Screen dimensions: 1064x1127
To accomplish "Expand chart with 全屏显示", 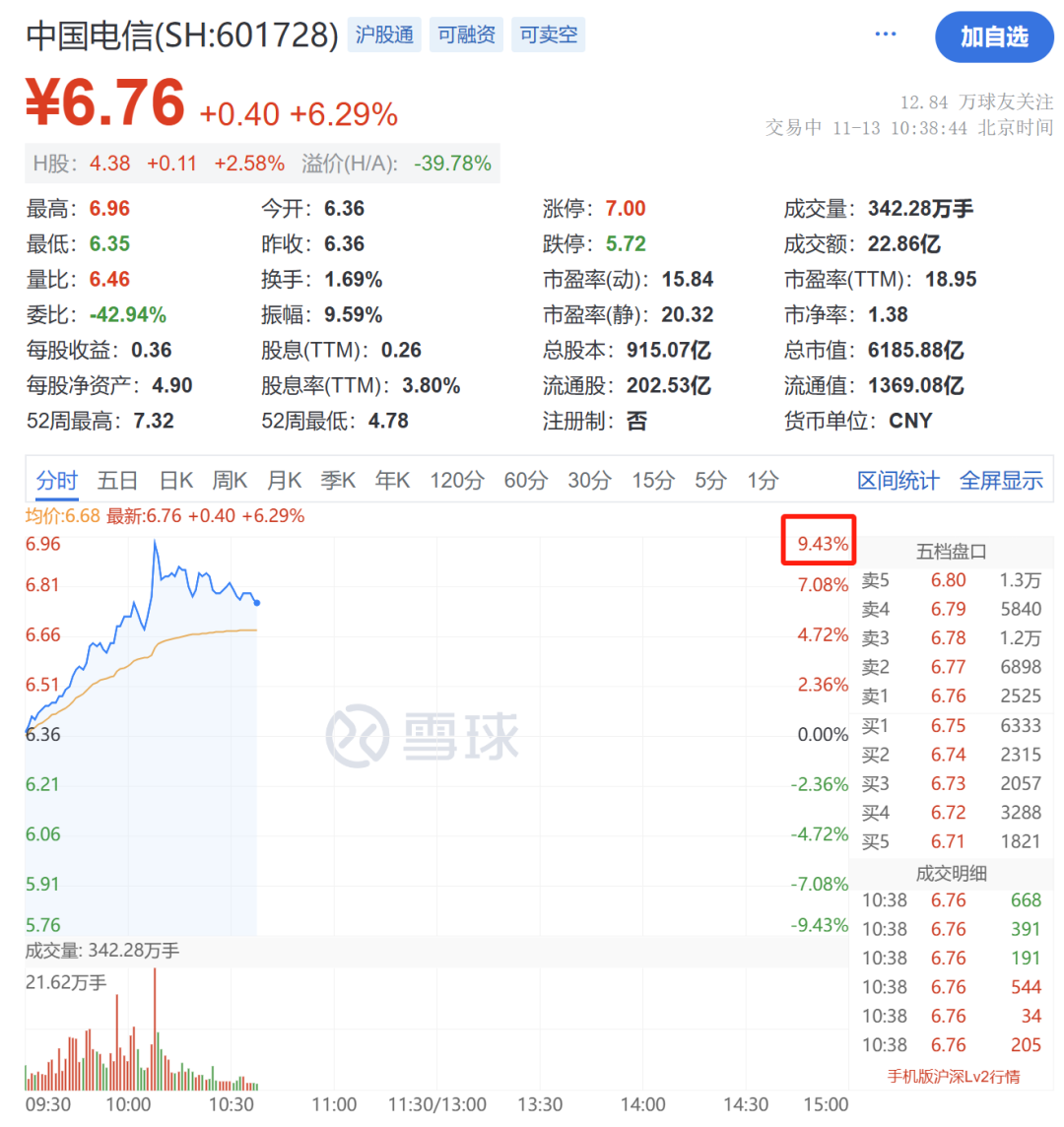I will coord(1001,481).
